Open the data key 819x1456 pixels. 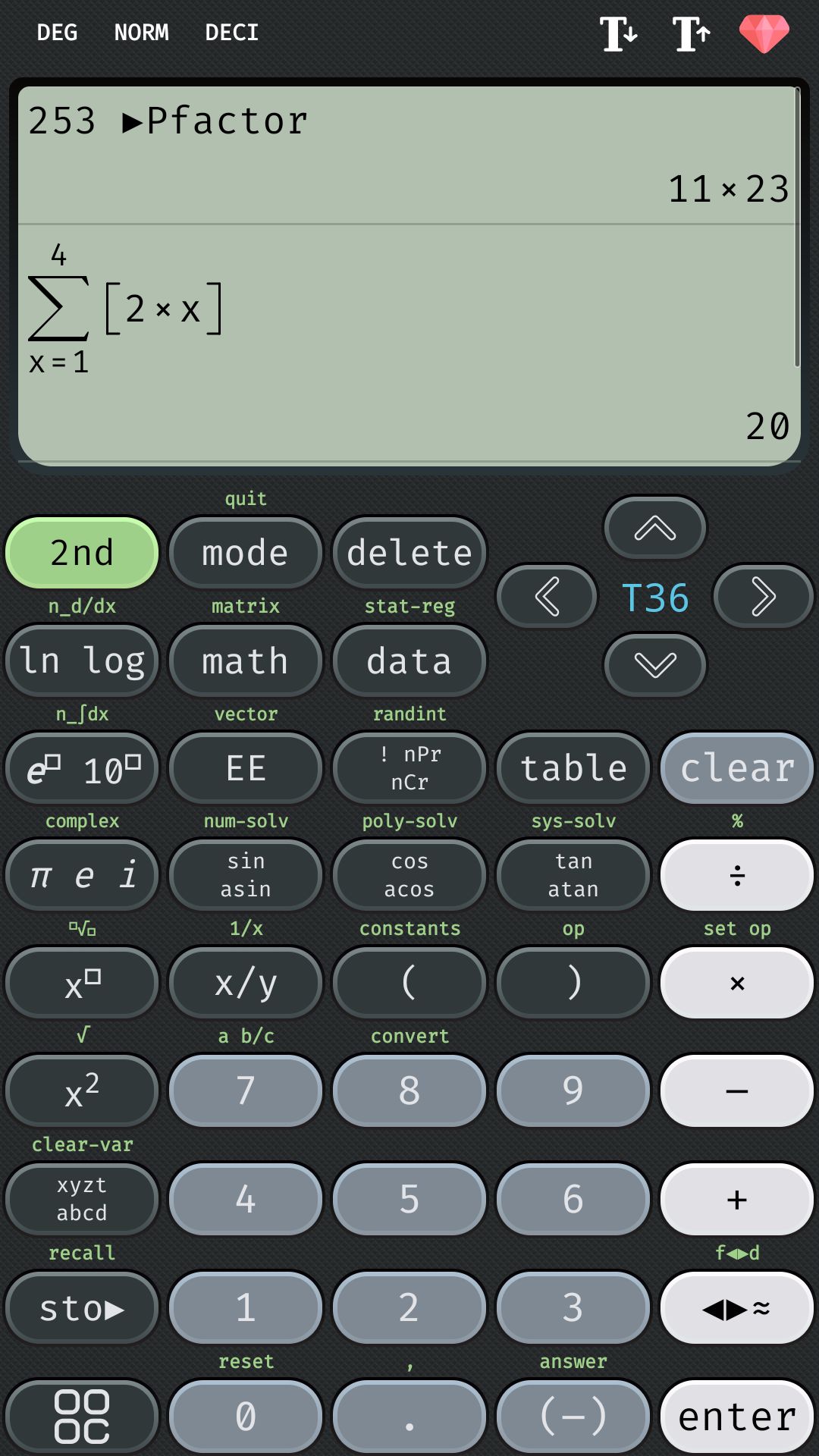(x=409, y=661)
